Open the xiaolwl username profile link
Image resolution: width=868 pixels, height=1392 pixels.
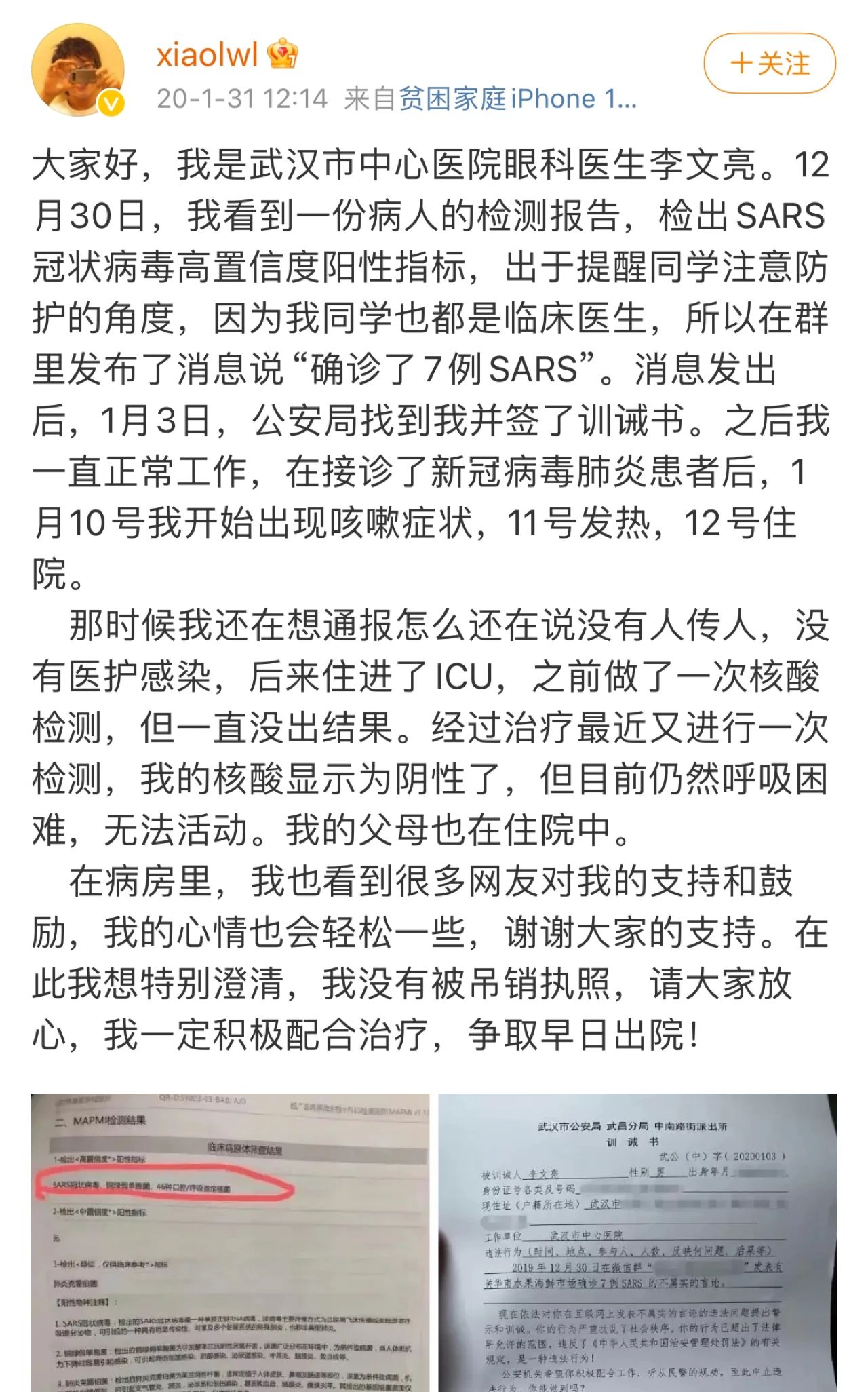208,54
